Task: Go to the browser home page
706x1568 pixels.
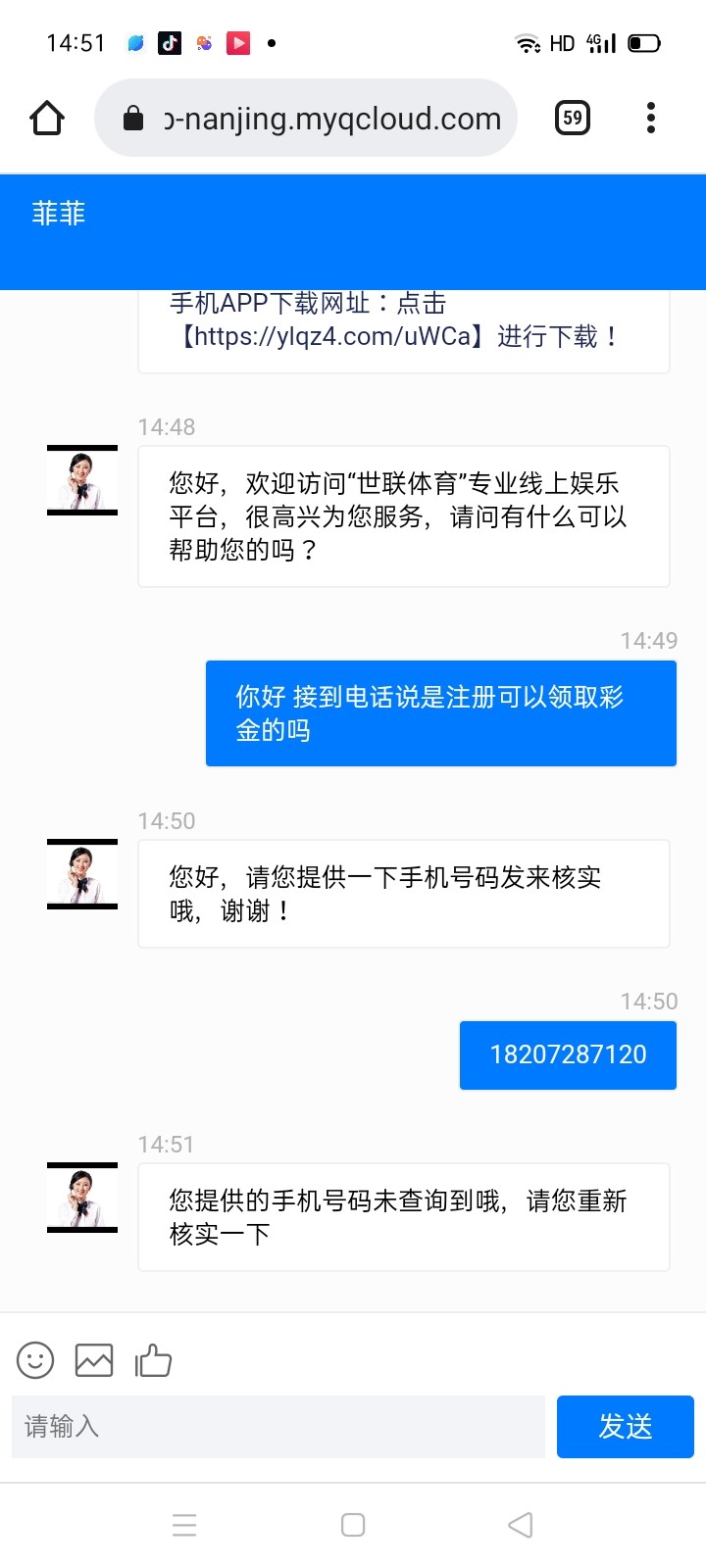Action: tap(47, 119)
